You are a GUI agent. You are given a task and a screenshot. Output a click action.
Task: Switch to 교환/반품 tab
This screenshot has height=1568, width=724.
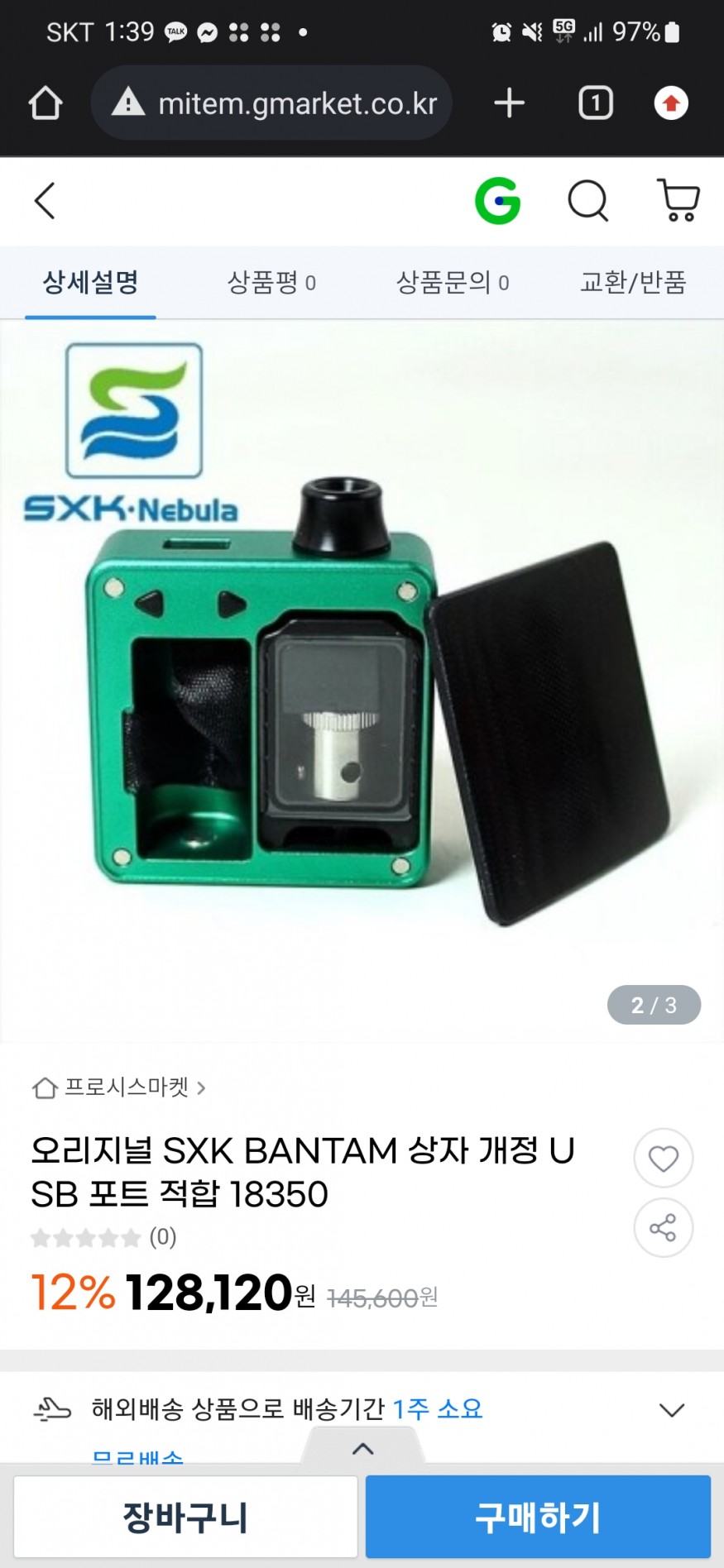pyautogui.click(x=633, y=283)
